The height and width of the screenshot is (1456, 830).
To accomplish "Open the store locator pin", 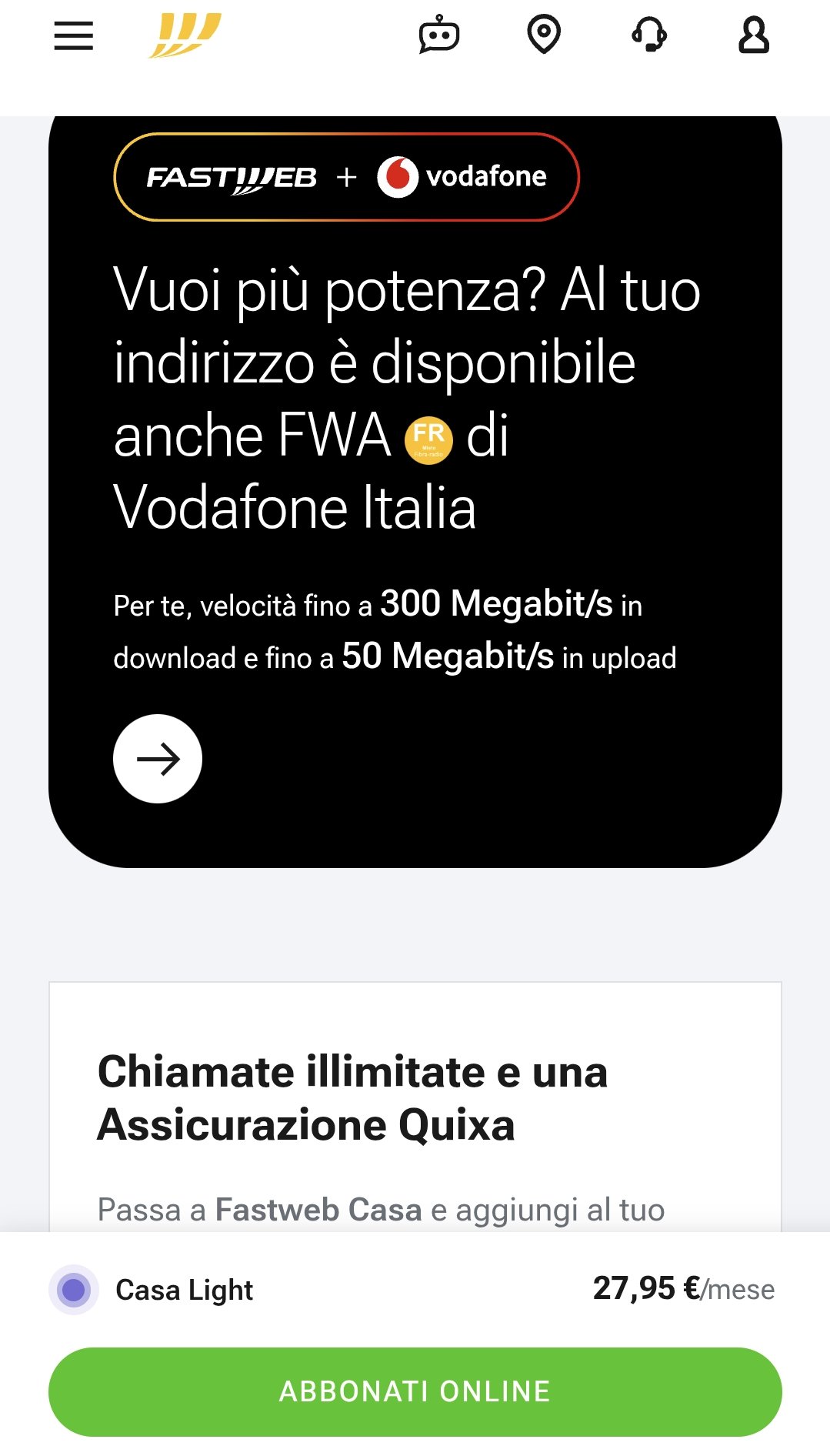I will (x=544, y=35).
